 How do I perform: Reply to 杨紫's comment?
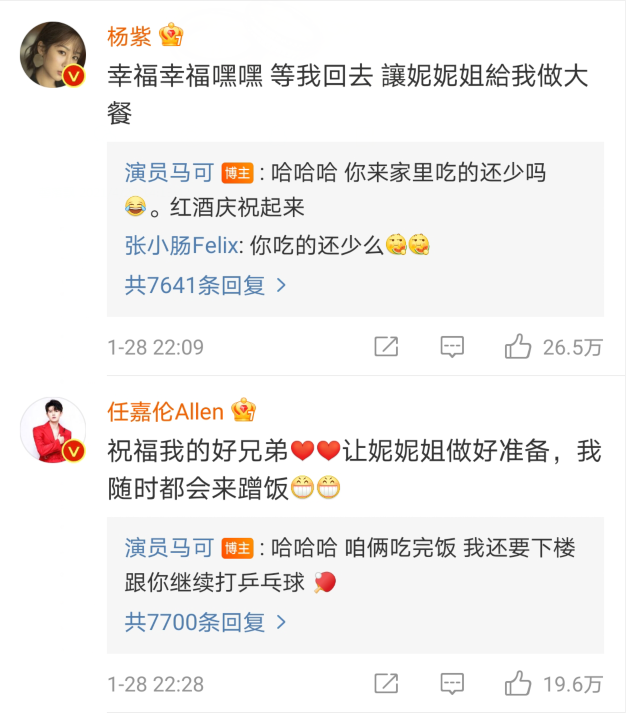pos(452,347)
